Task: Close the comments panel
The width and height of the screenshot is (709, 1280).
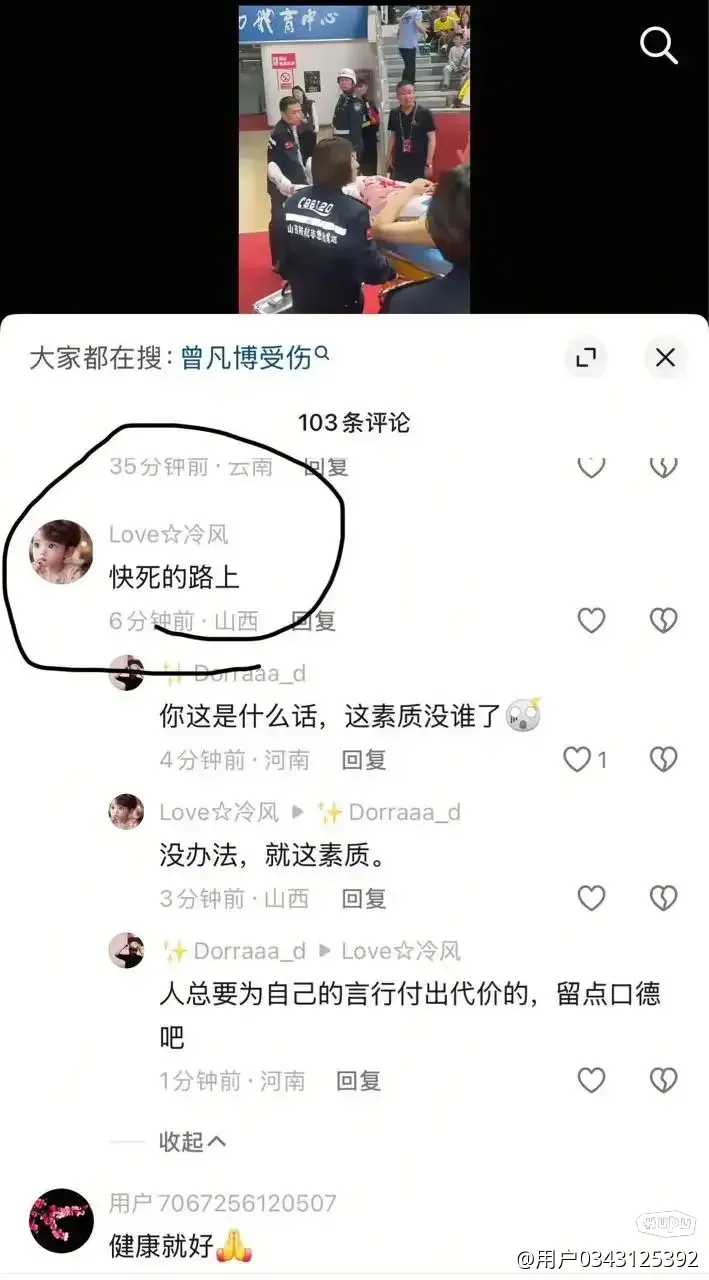Action: click(666, 358)
